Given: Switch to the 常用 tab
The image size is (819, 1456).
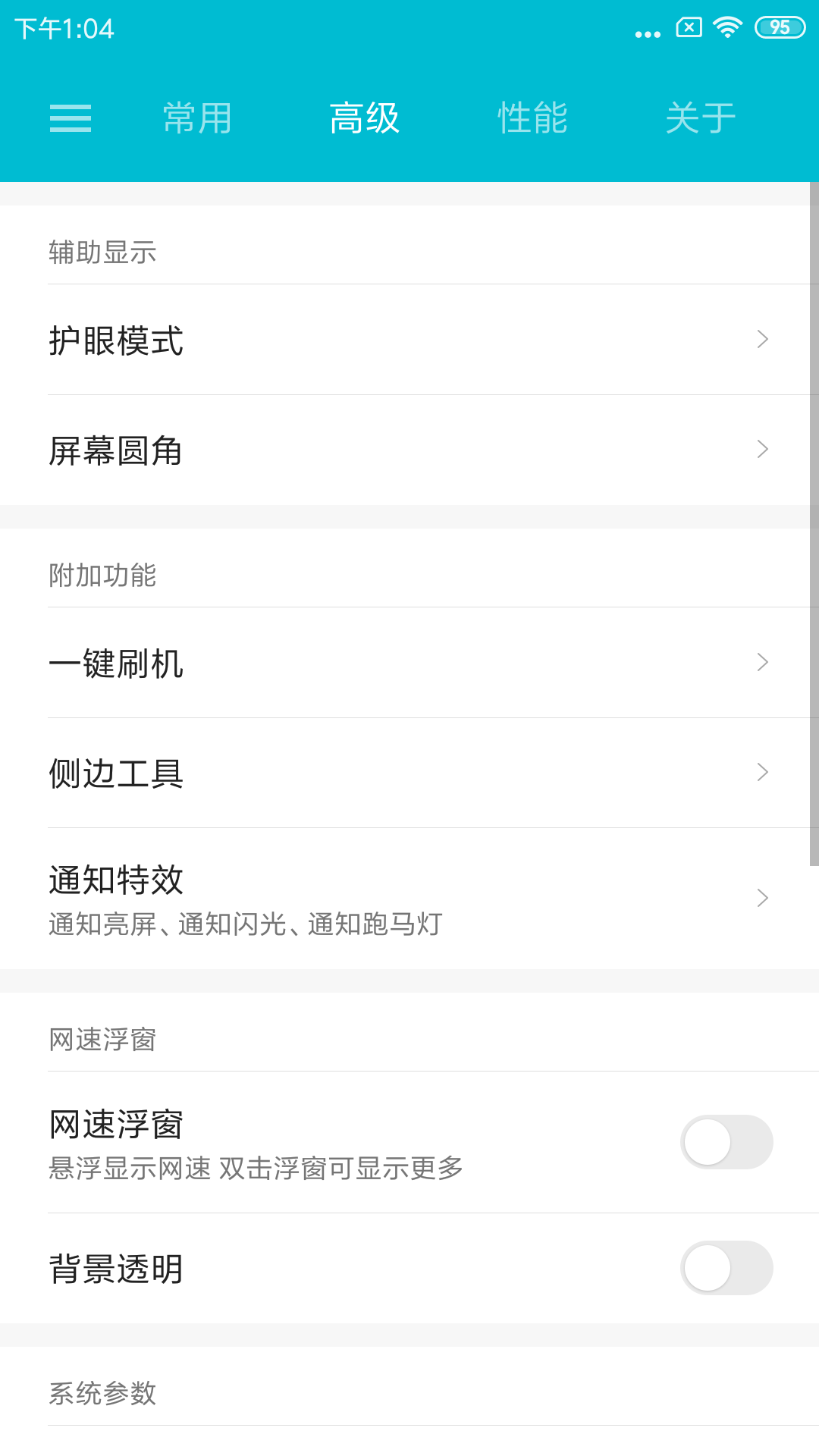Looking at the screenshot, I should pyautogui.click(x=197, y=118).
